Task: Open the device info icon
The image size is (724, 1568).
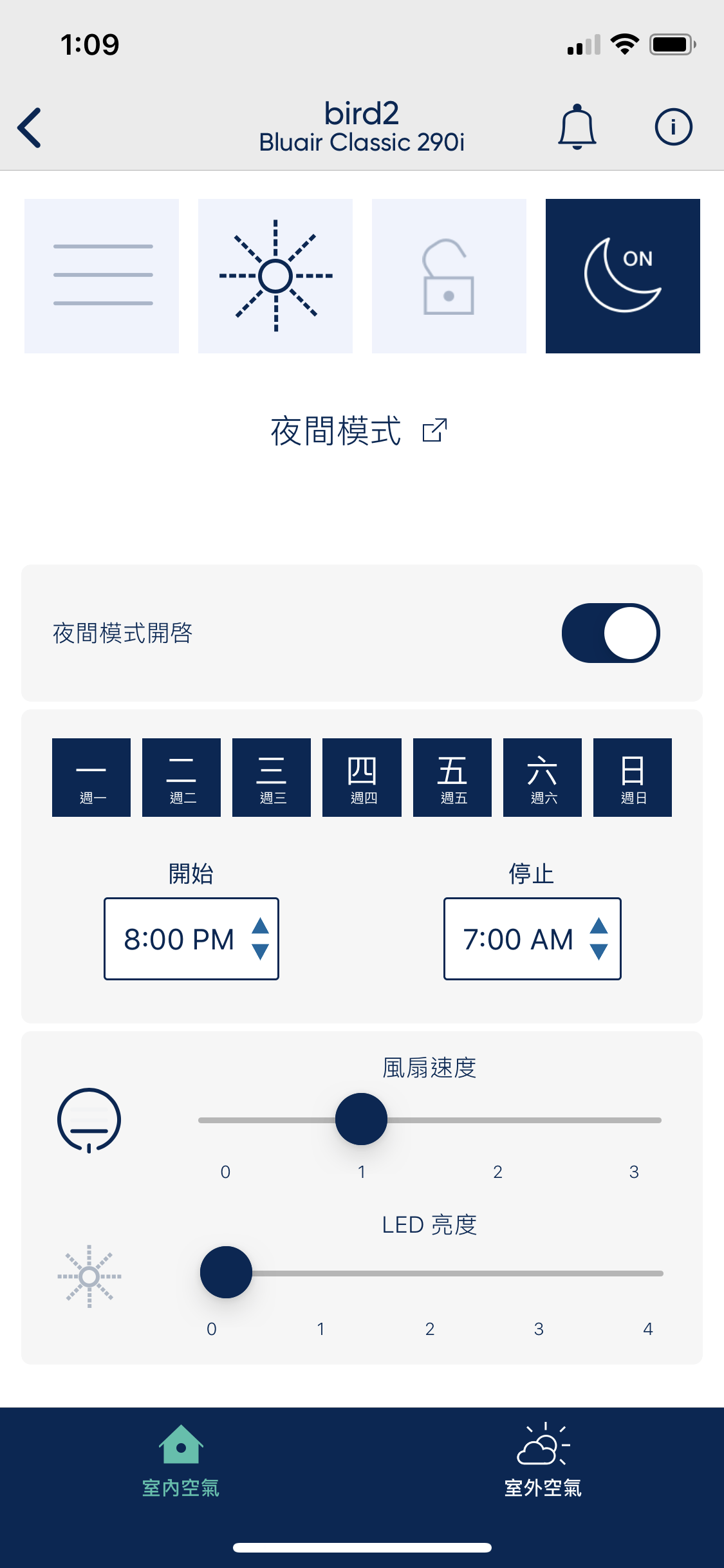Action: pyautogui.click(x=673, y=127)
